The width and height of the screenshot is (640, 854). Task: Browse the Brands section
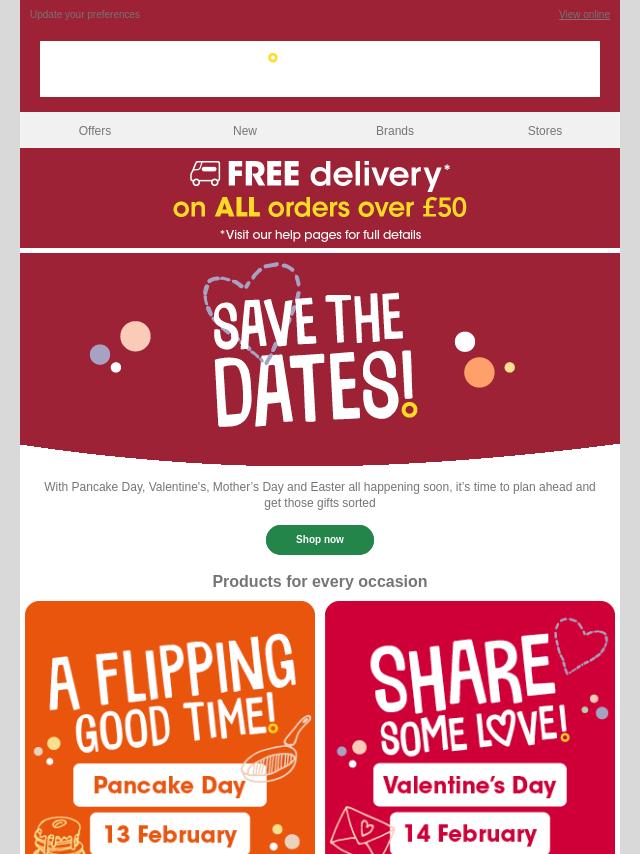coord(395,131)
